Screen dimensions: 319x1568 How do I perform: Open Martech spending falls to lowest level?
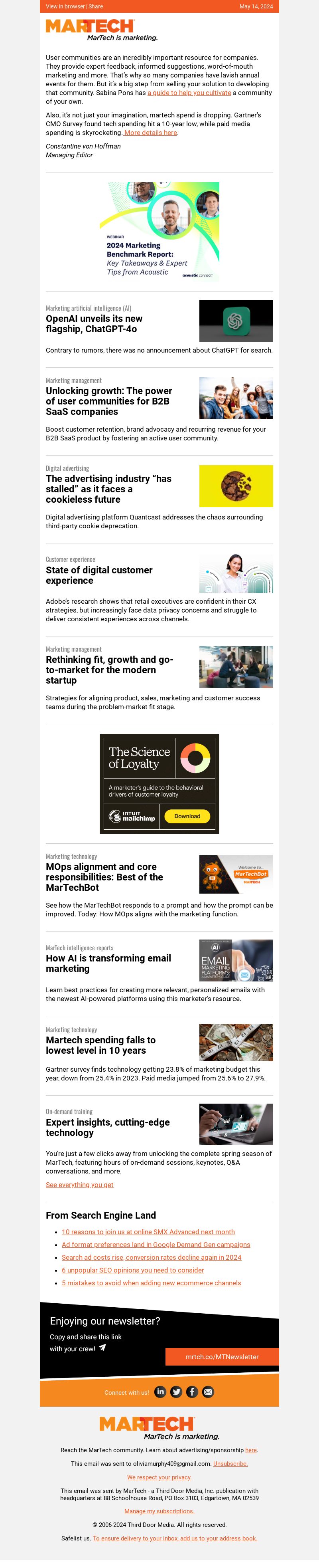pyautogui.click(x=100, y=1045)
